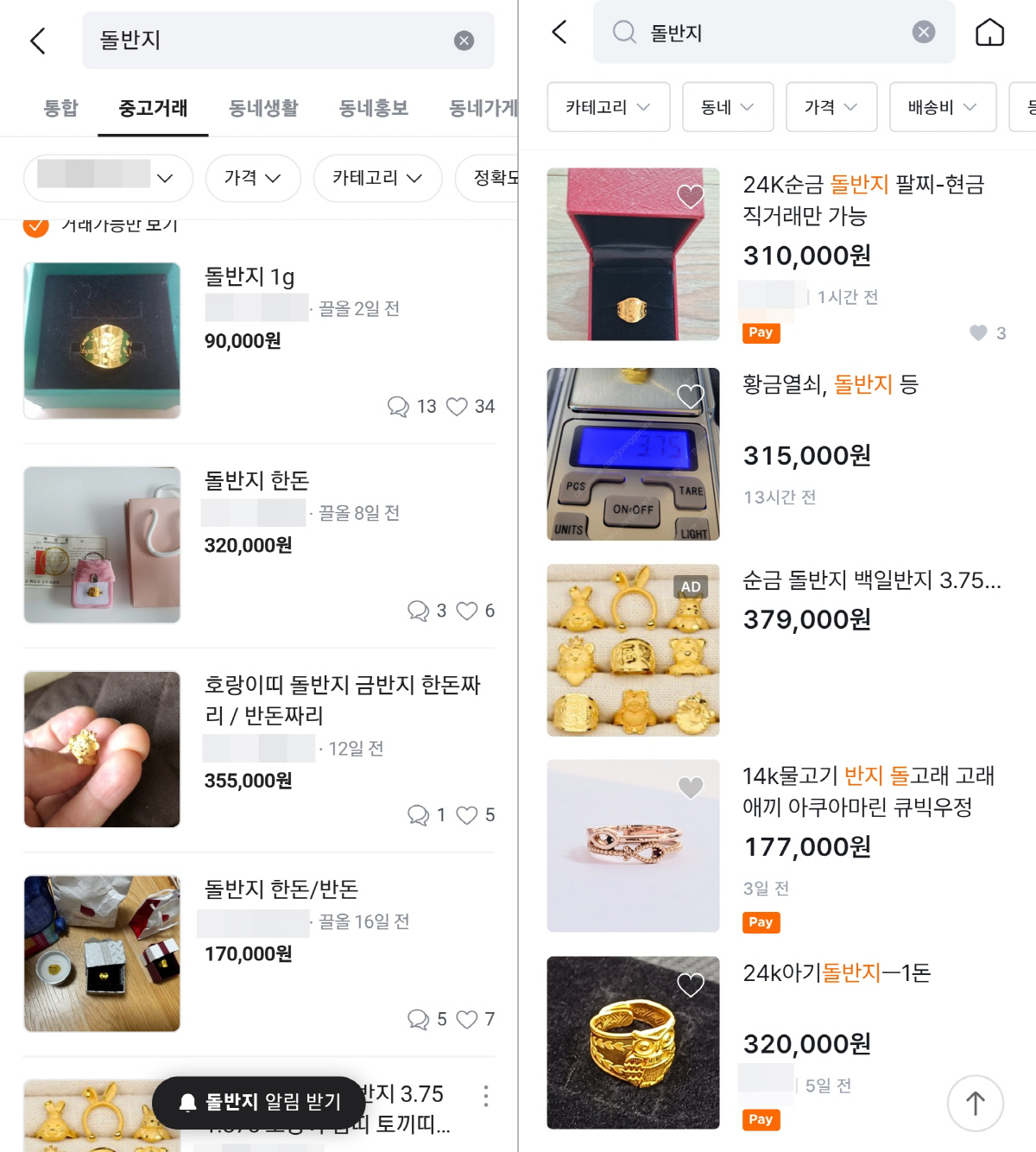Heart the 황금열쇠 scale photo listing
Screen dimensions: 1036x1152
(x=690, y=396)
